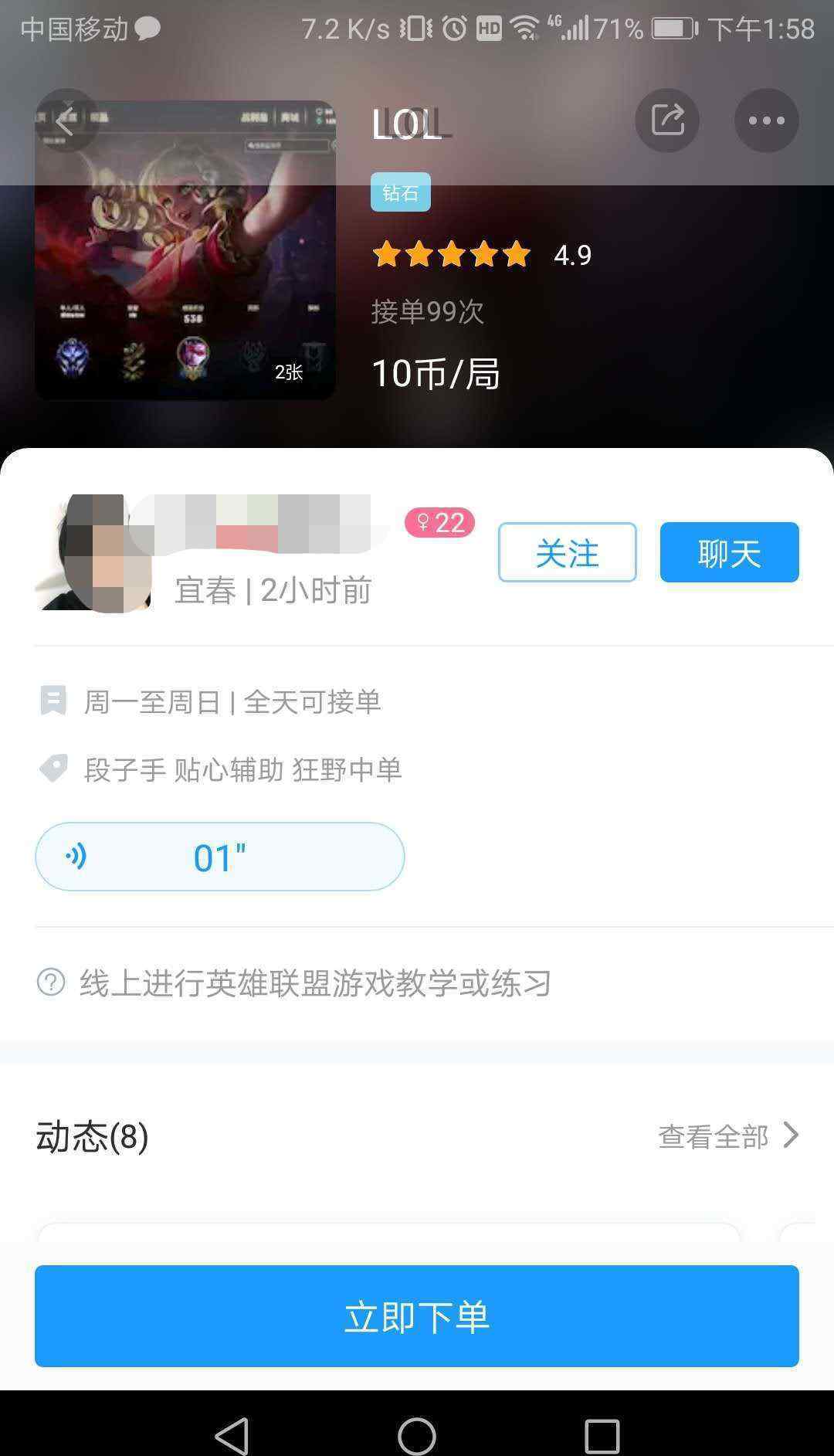Share this LOL service page
The width and height of the screenshot is (834, 1456).
point(667,120)
